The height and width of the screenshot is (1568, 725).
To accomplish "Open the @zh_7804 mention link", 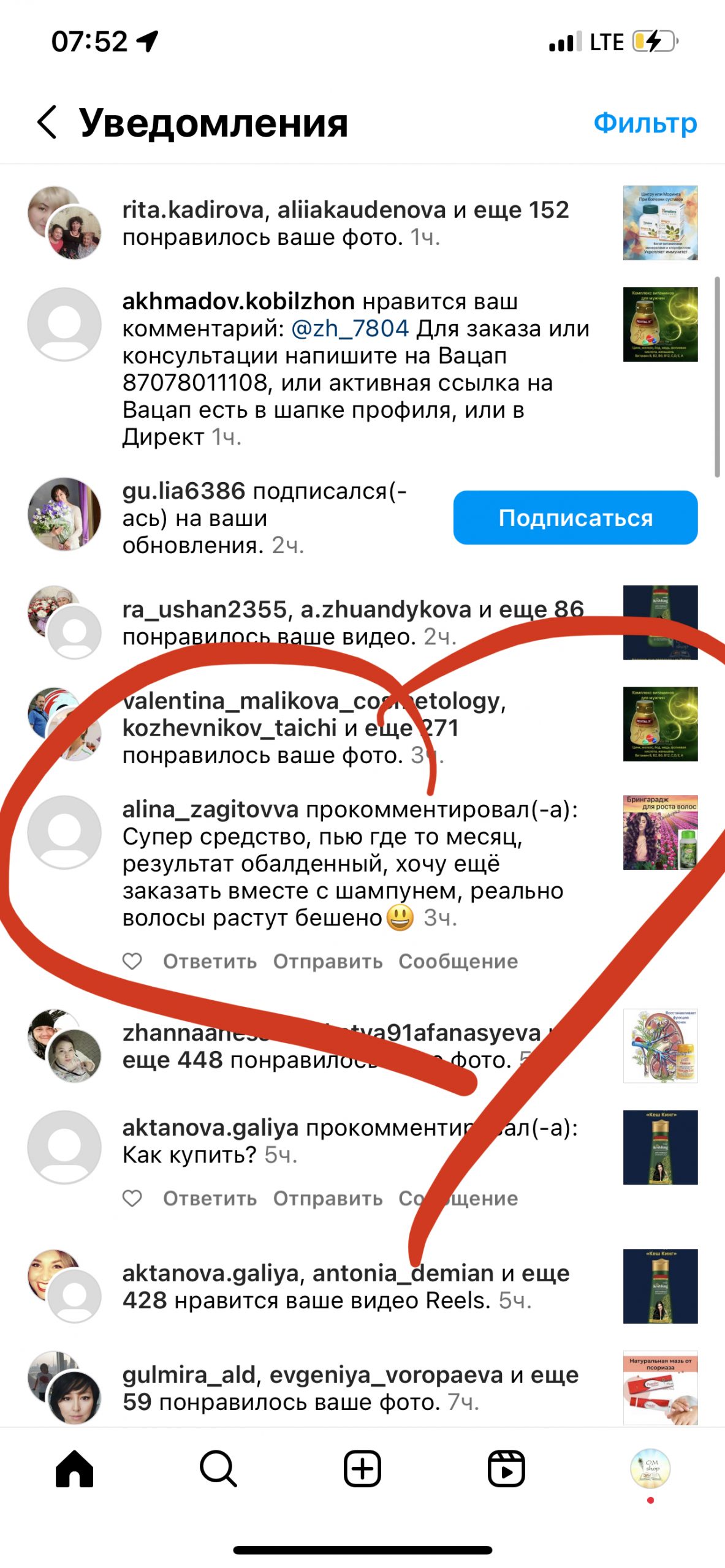I will tap(350, 329).
